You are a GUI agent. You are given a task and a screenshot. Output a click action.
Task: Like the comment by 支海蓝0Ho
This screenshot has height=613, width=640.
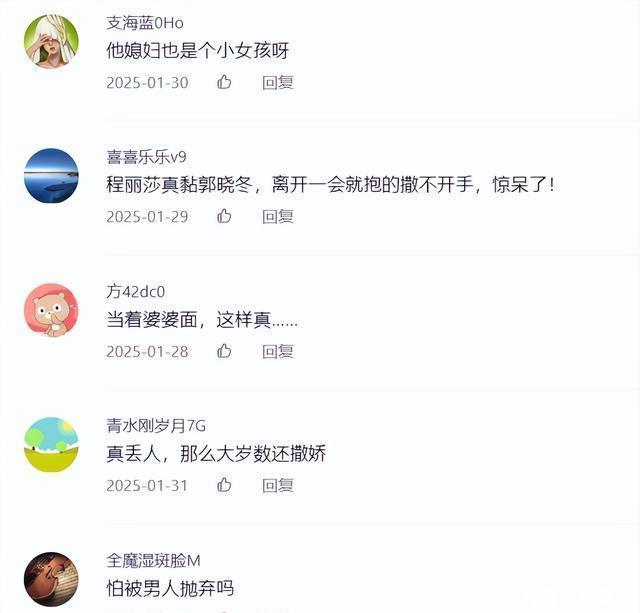(x=224, y=82)
